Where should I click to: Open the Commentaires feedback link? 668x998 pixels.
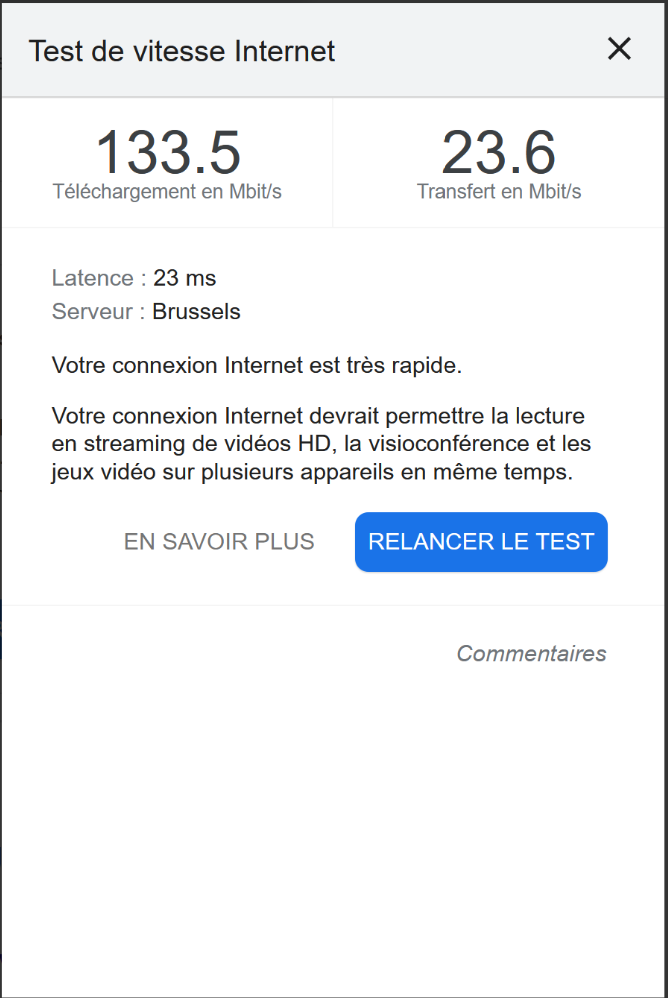531,654
